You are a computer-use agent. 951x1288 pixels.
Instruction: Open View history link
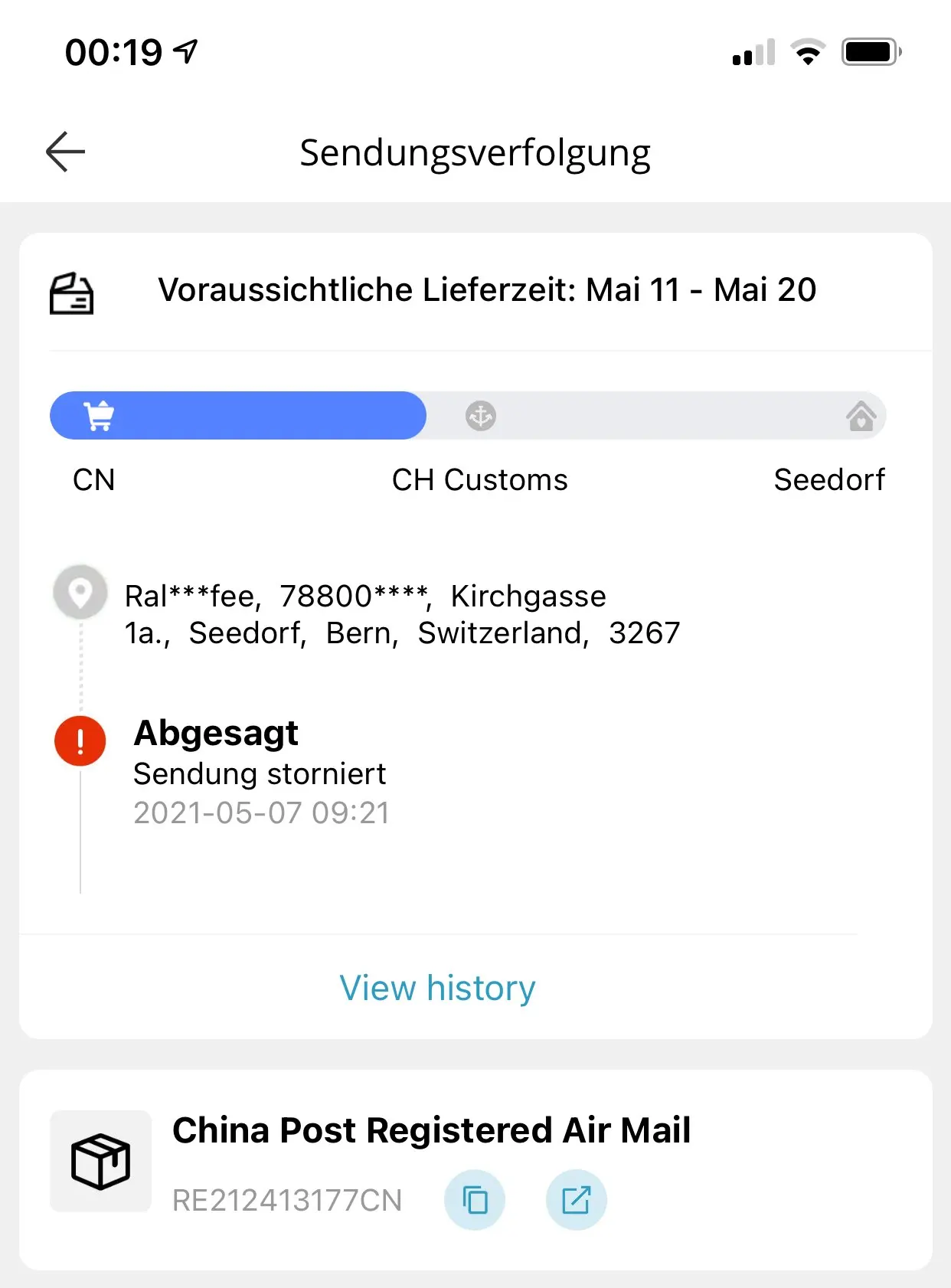pyautogui.click(x=437, y=988)
